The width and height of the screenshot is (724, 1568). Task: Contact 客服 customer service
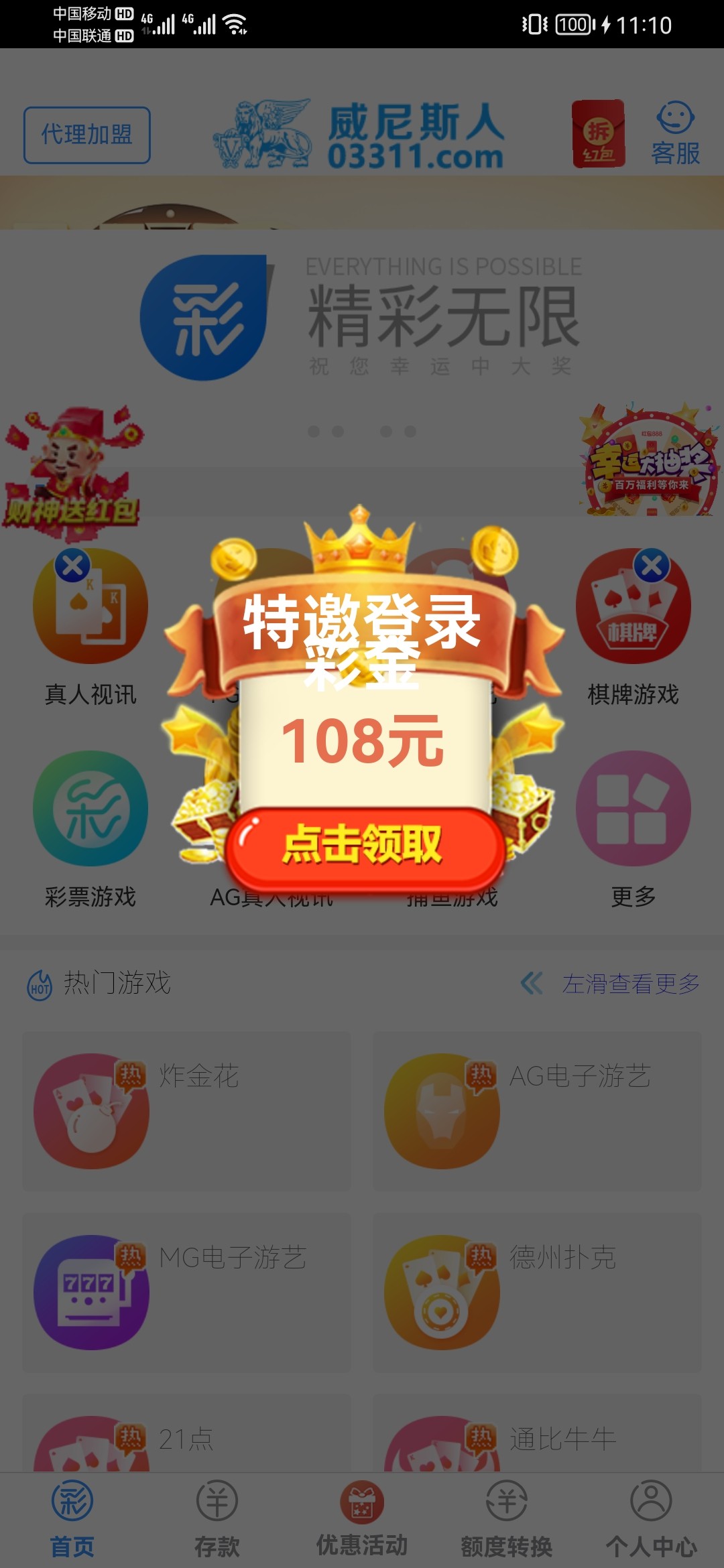pyautogui.click(x=674, y=134)
